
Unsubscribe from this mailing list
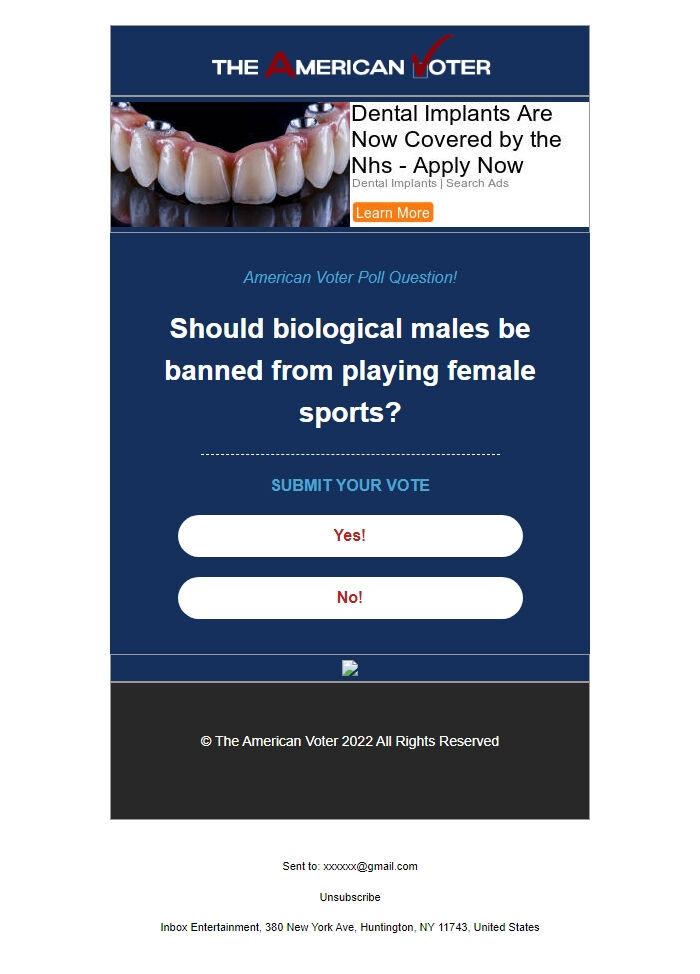(x=350, y=897)
